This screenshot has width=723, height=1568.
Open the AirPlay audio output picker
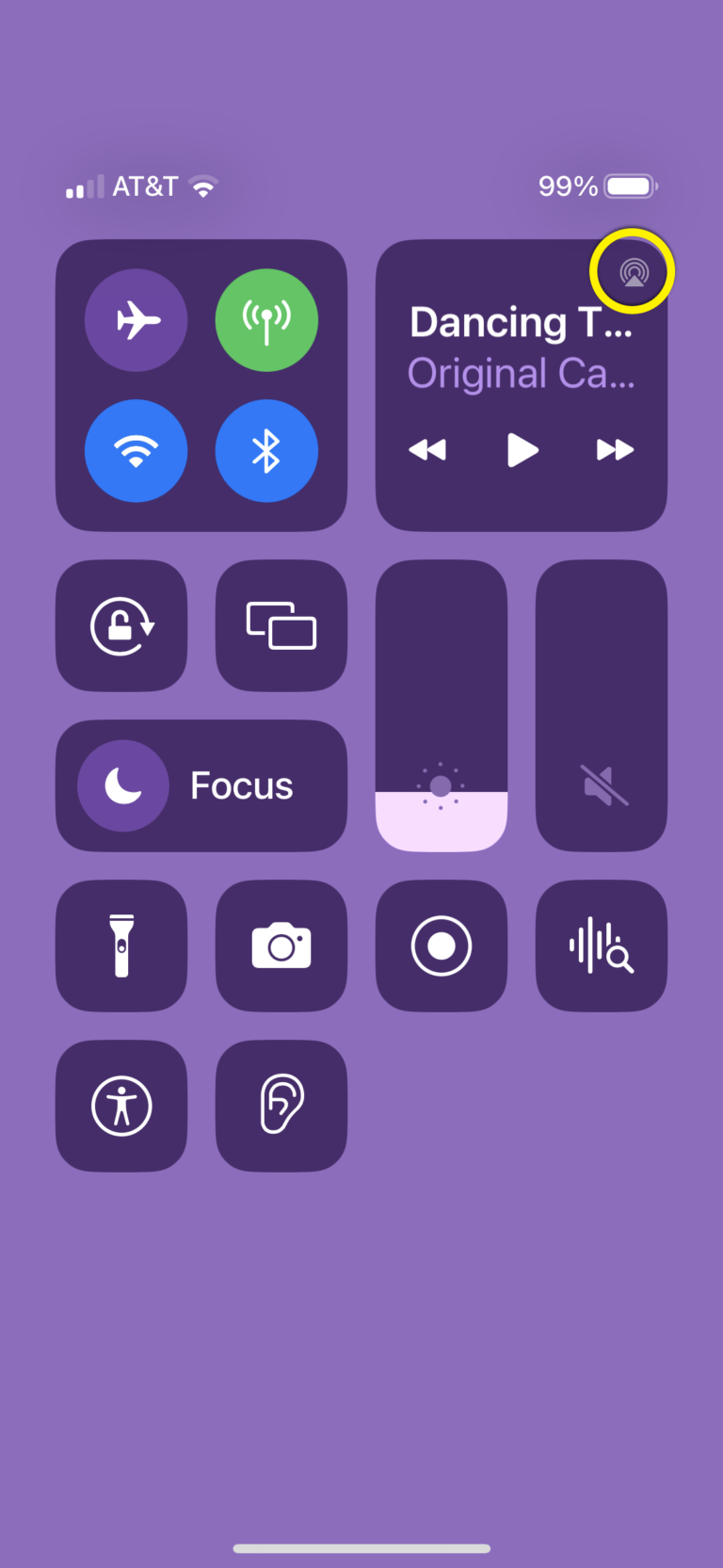coord(632,270)
